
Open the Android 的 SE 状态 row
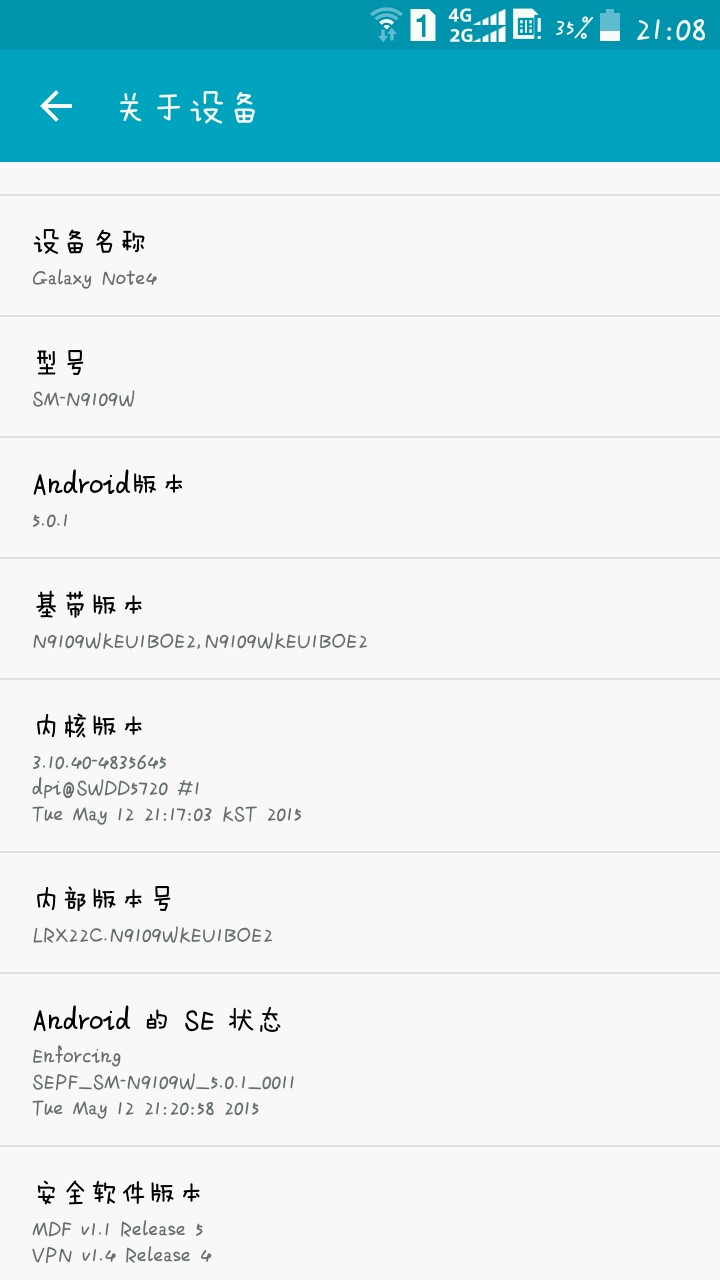pos(360,1060)
